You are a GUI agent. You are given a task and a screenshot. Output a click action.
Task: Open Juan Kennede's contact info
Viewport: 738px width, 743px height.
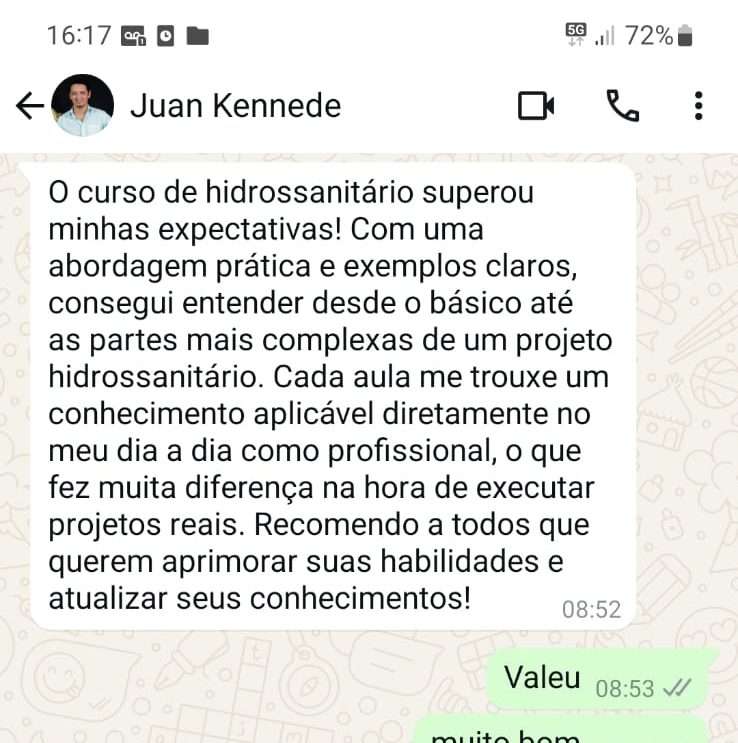click(236, 106)
